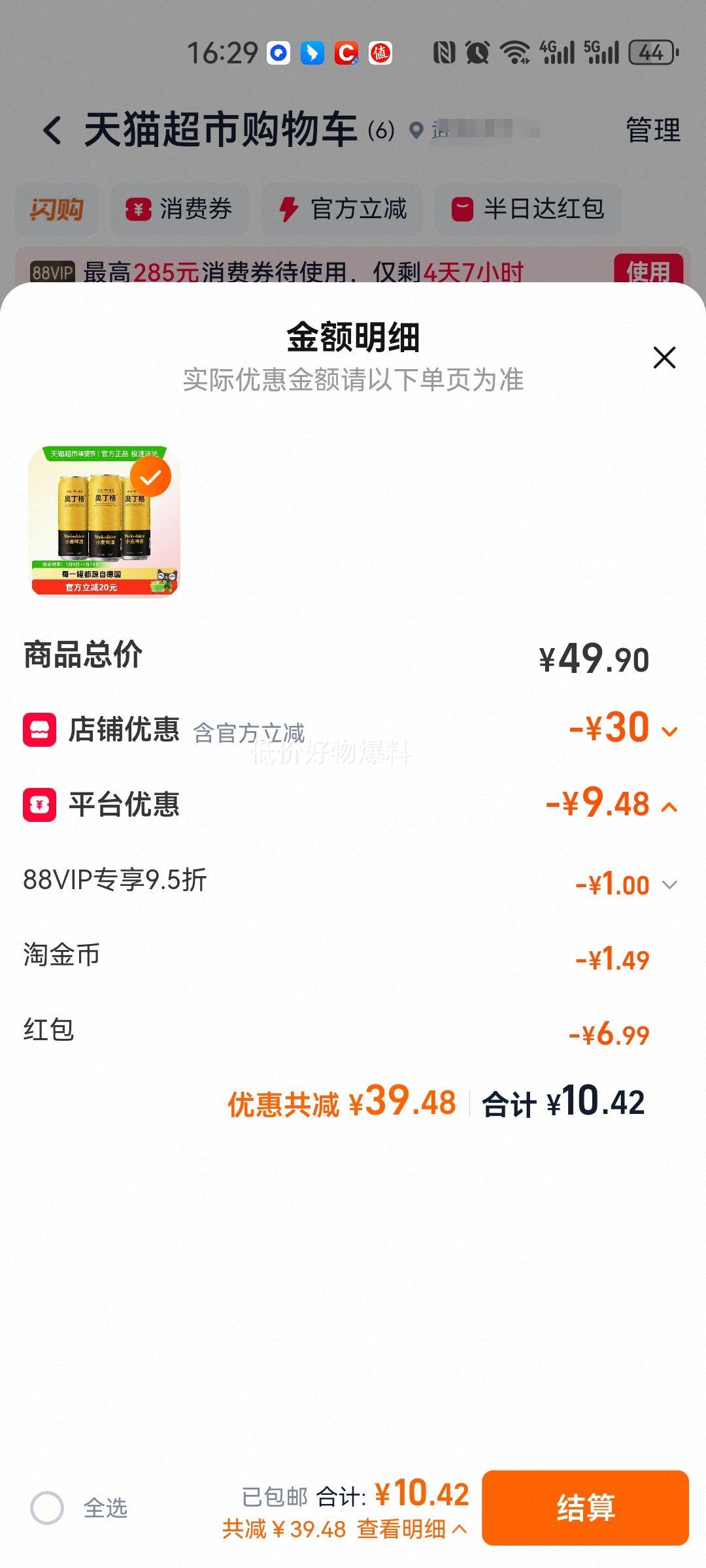Tap the 消费券 coupon icon
This screenshot has width=706, height=1568.
(137, 209)
